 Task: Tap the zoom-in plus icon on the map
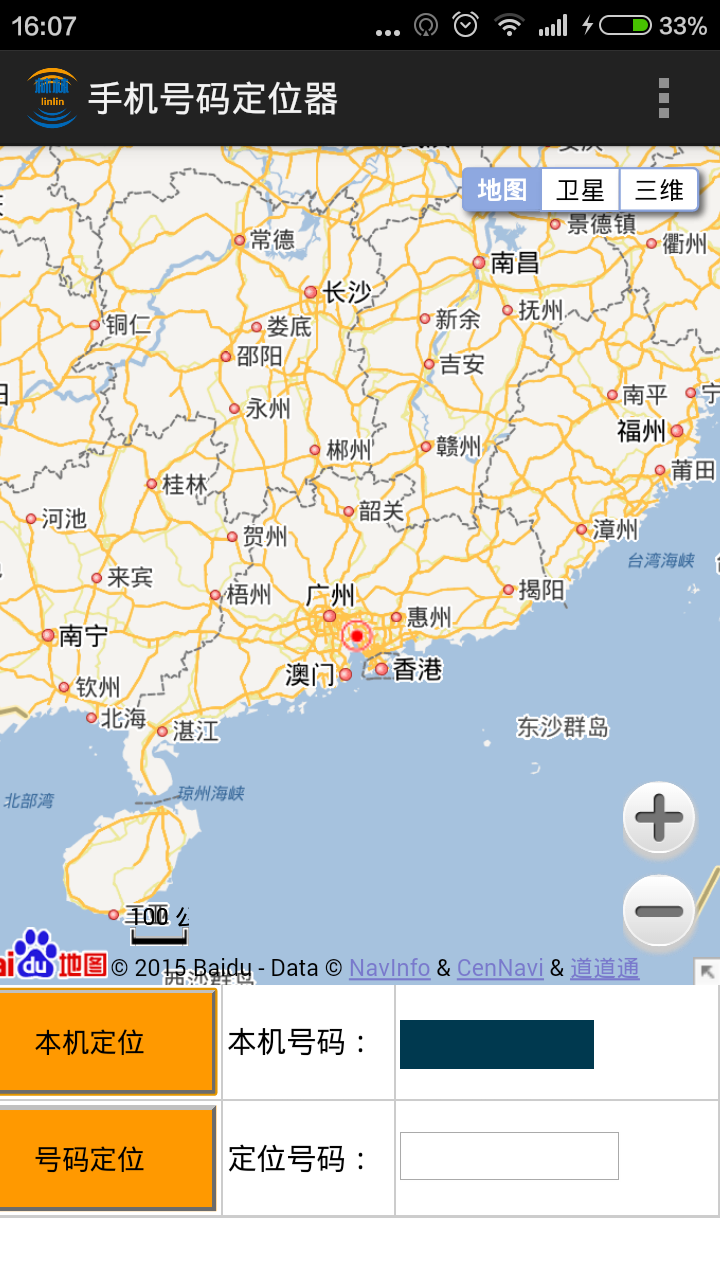[658, 817]
